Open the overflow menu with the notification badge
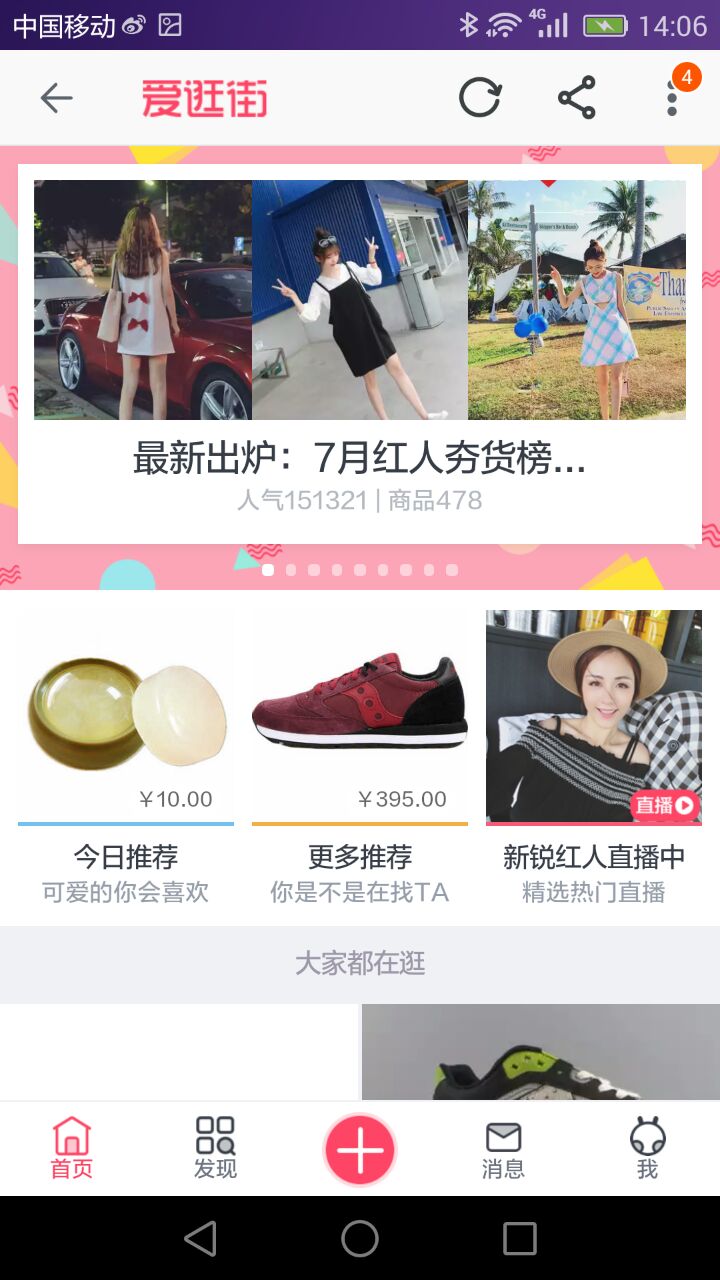 [x=672, y=97]
